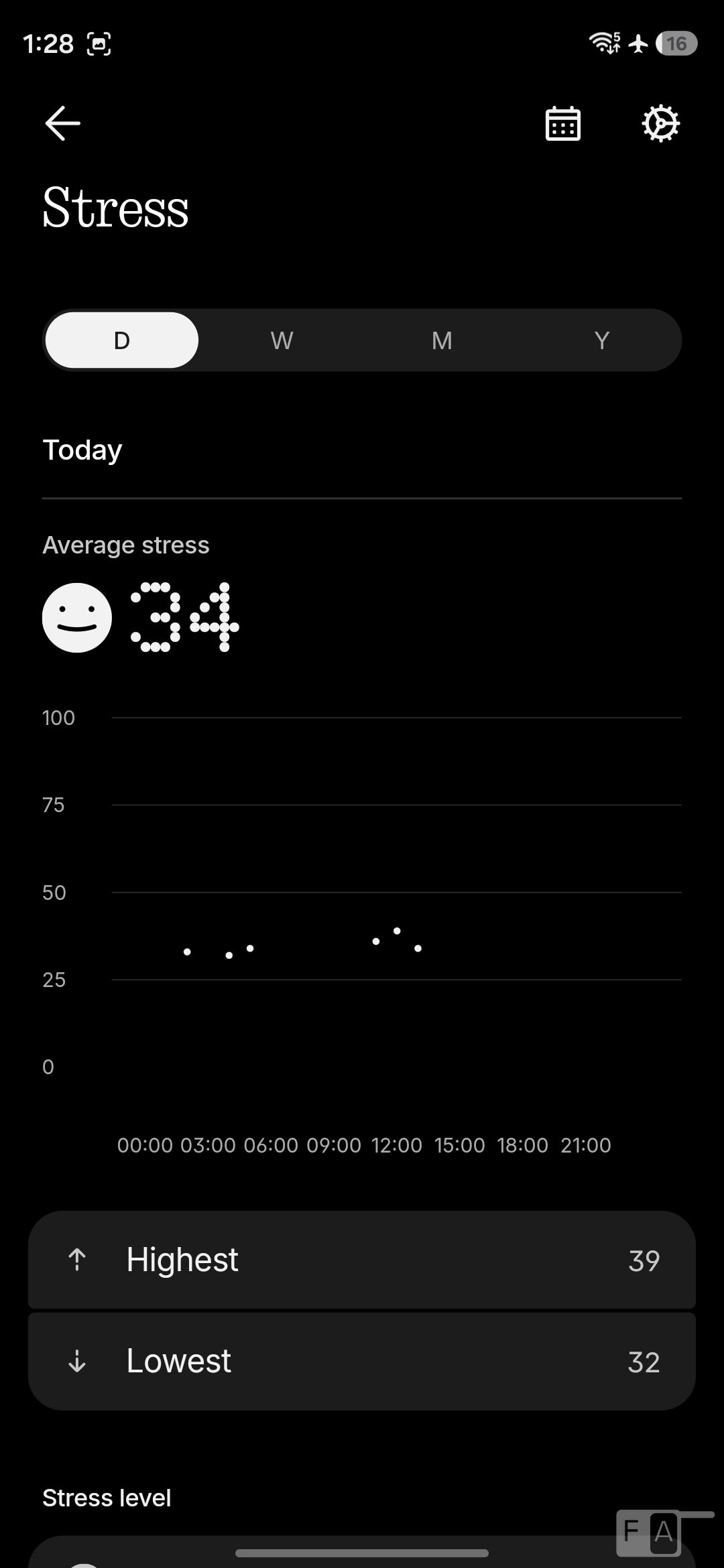
Task: Switch to the W weekly view
Action: (x=282, y=340)
